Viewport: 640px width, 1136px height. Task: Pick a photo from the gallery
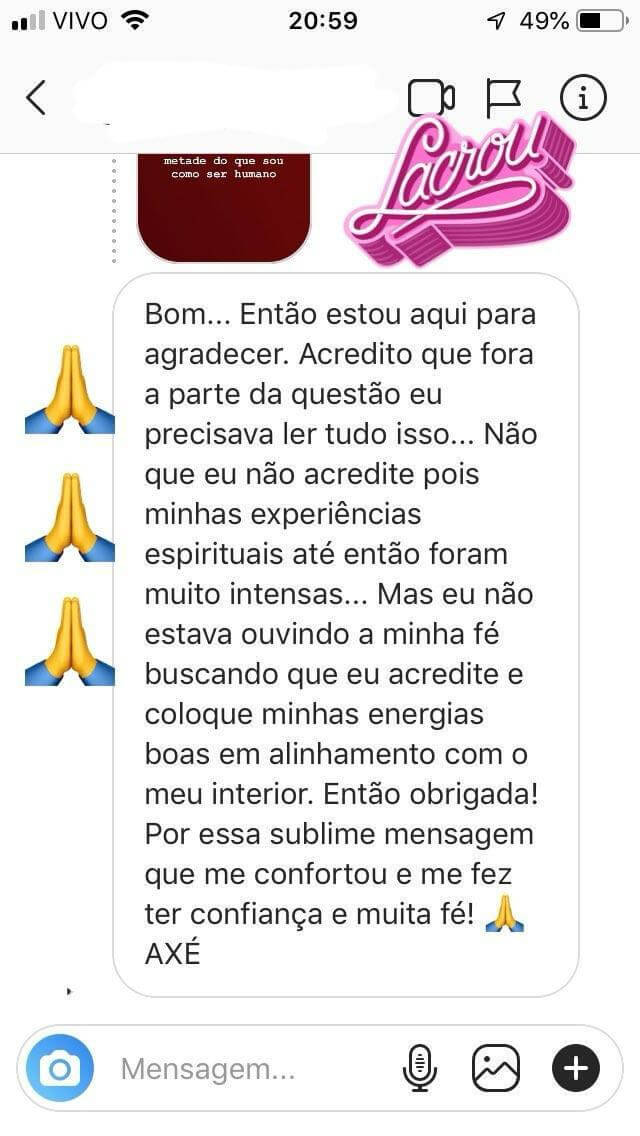point(496,1068)
